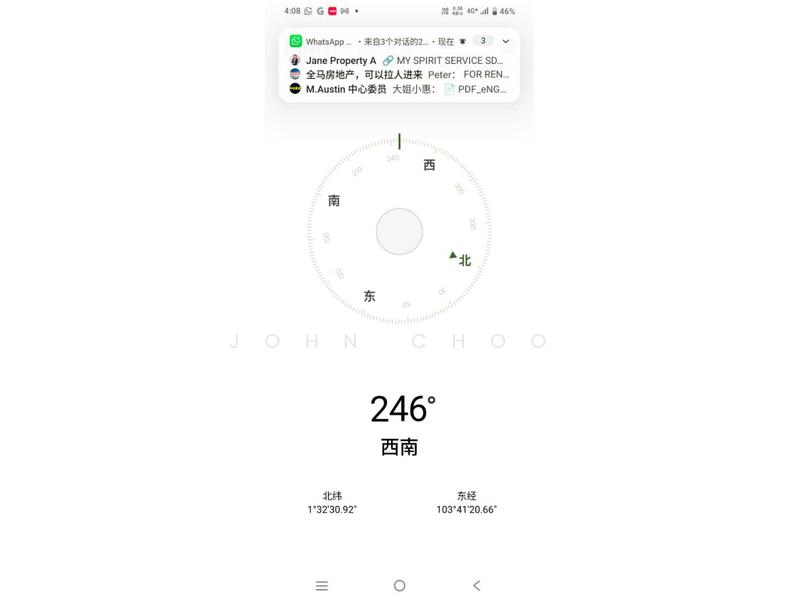Open the Jane Property A message notification
800x600 pixels.
[x=400, y=60]
